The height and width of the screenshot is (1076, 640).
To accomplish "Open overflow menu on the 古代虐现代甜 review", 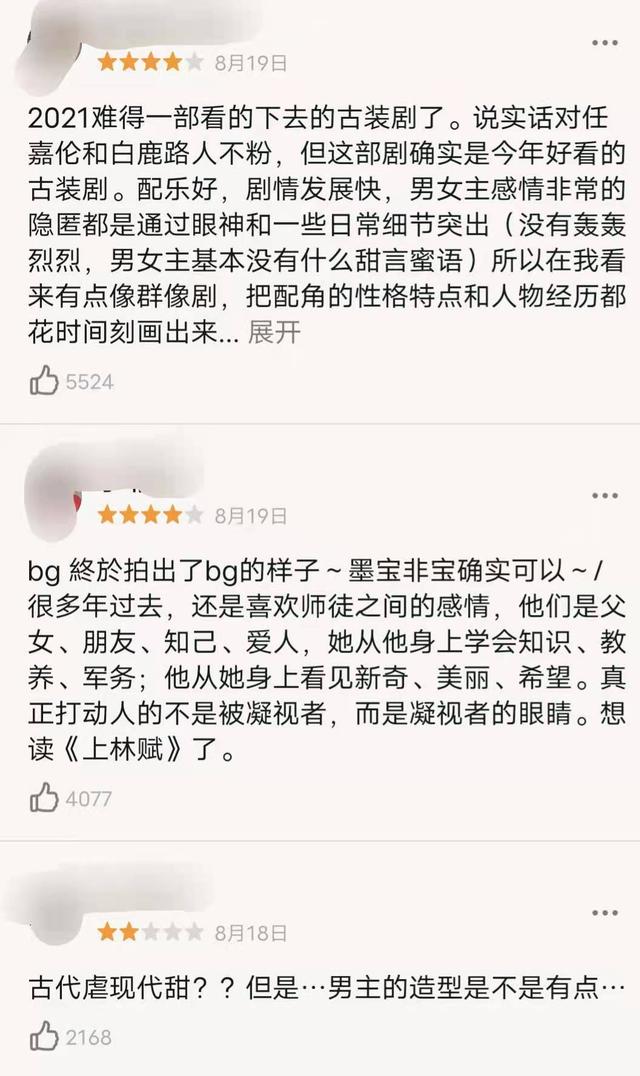I will click(605, 913).
